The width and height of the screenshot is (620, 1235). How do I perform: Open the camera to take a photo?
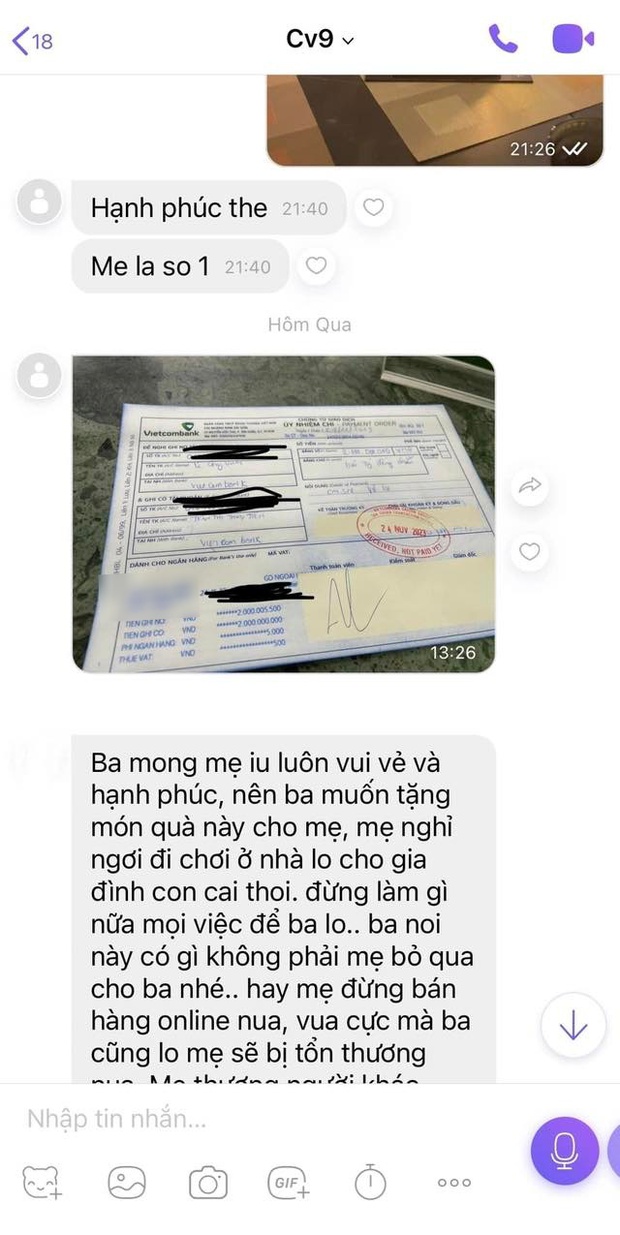click(x=208, y=1183)
